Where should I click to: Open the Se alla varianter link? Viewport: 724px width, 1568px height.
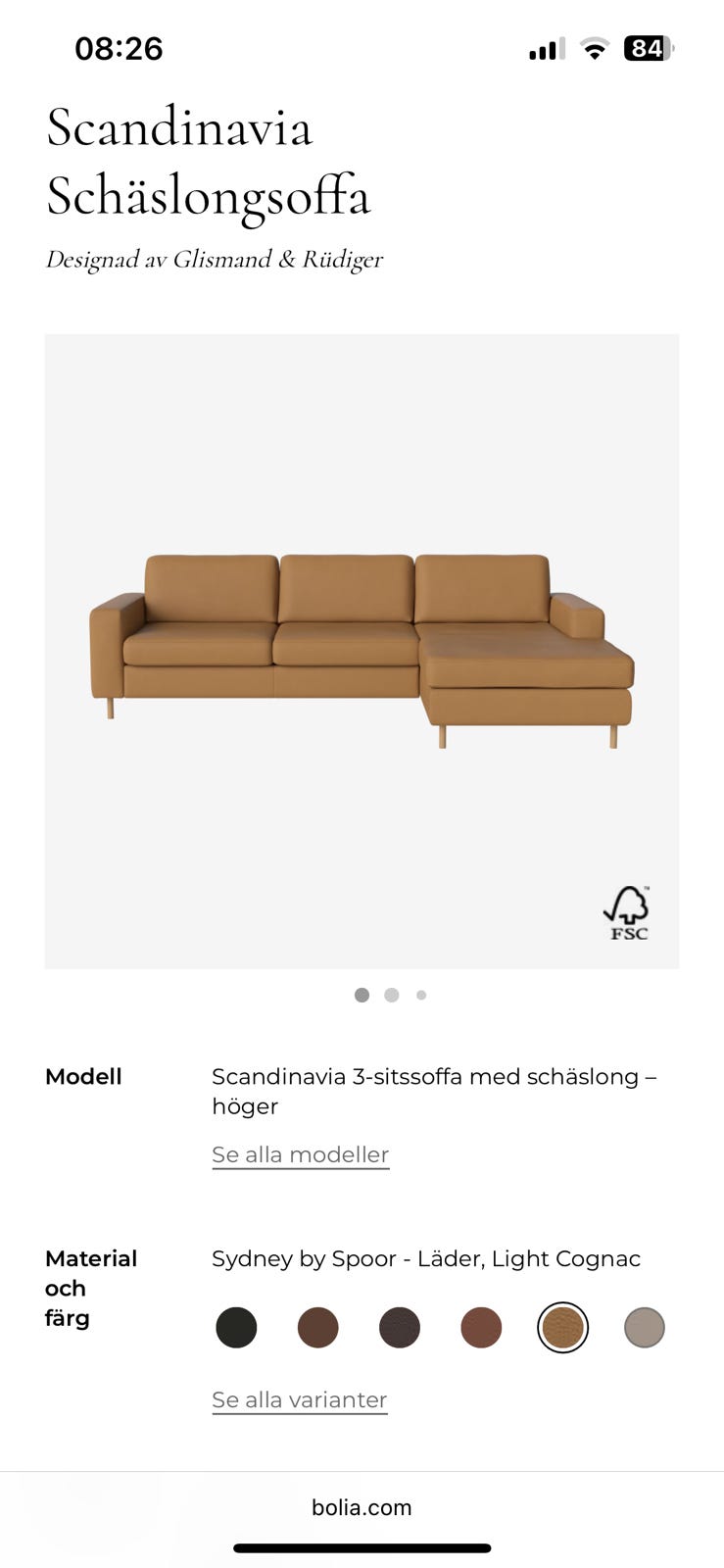click(299, 1399)
